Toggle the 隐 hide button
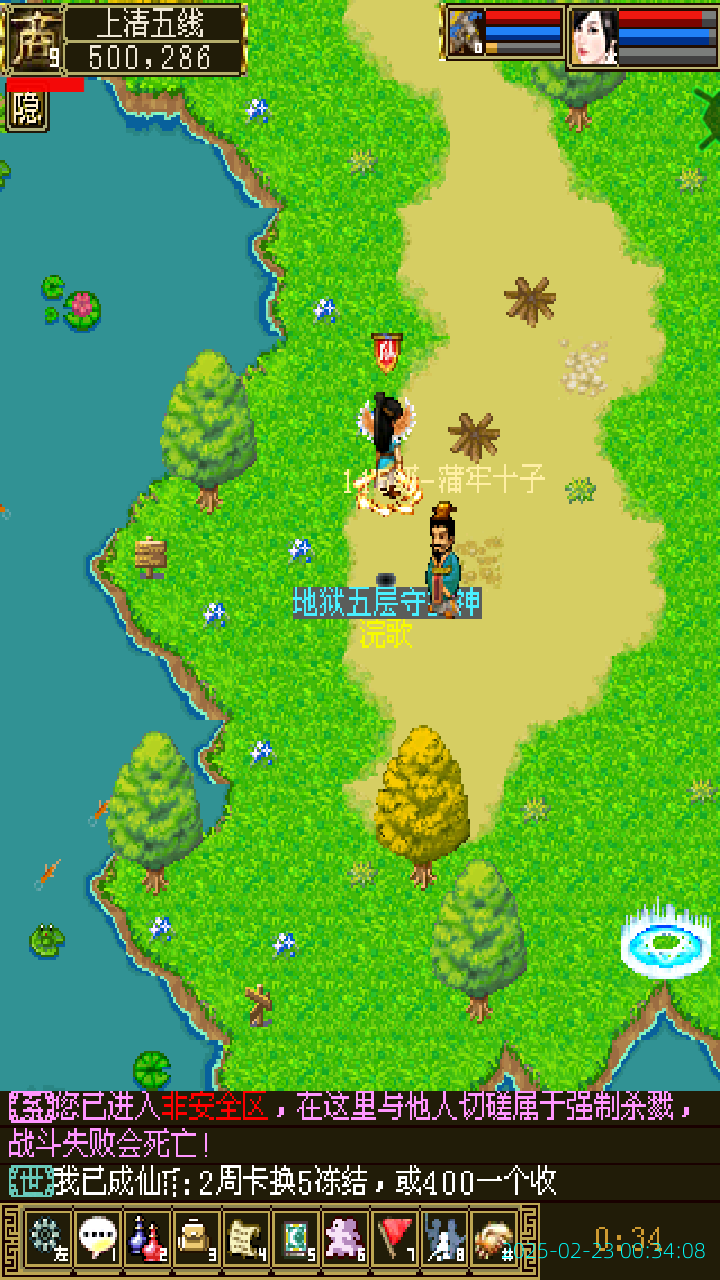This screenshot has height=1280, width=720. point(27,109)
